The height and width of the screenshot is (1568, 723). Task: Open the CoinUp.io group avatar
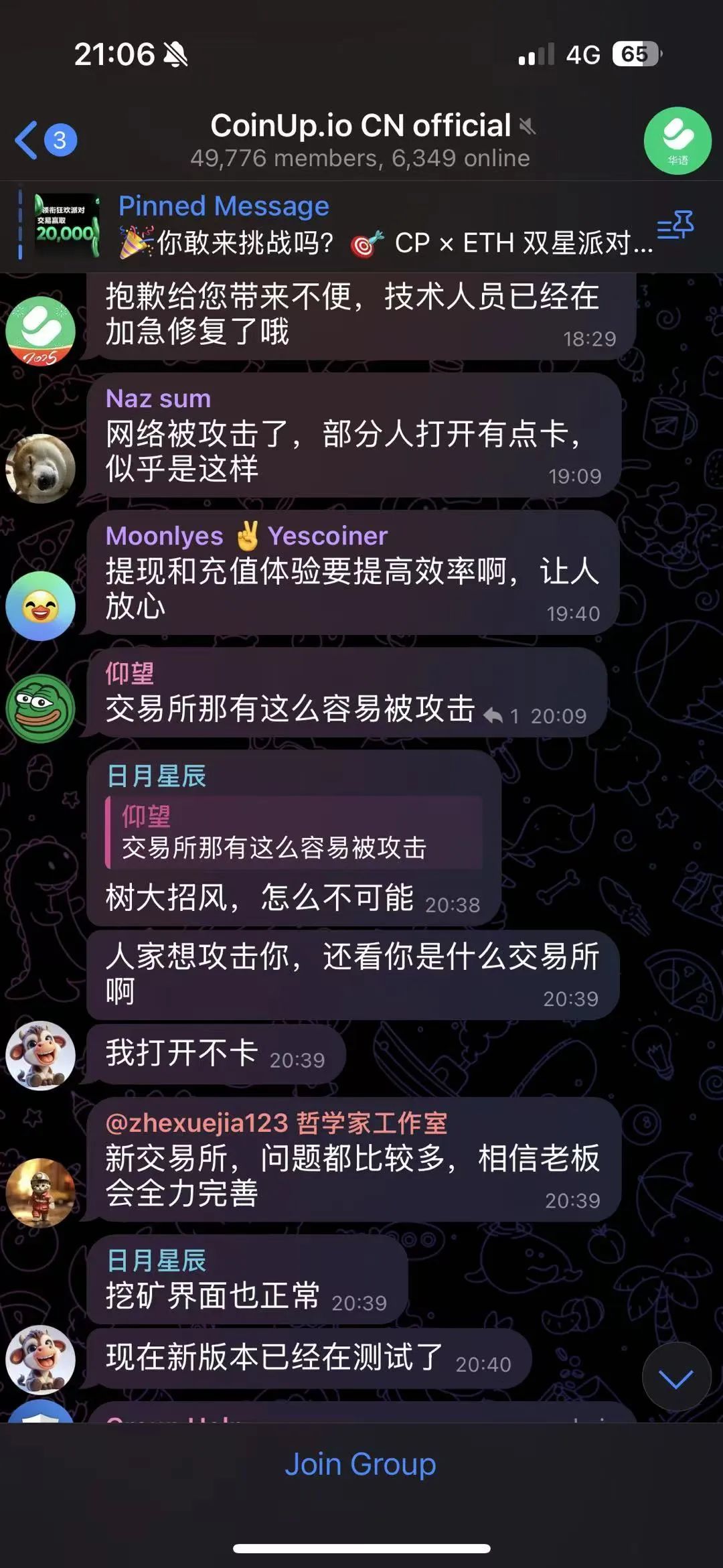pos(677,141)
